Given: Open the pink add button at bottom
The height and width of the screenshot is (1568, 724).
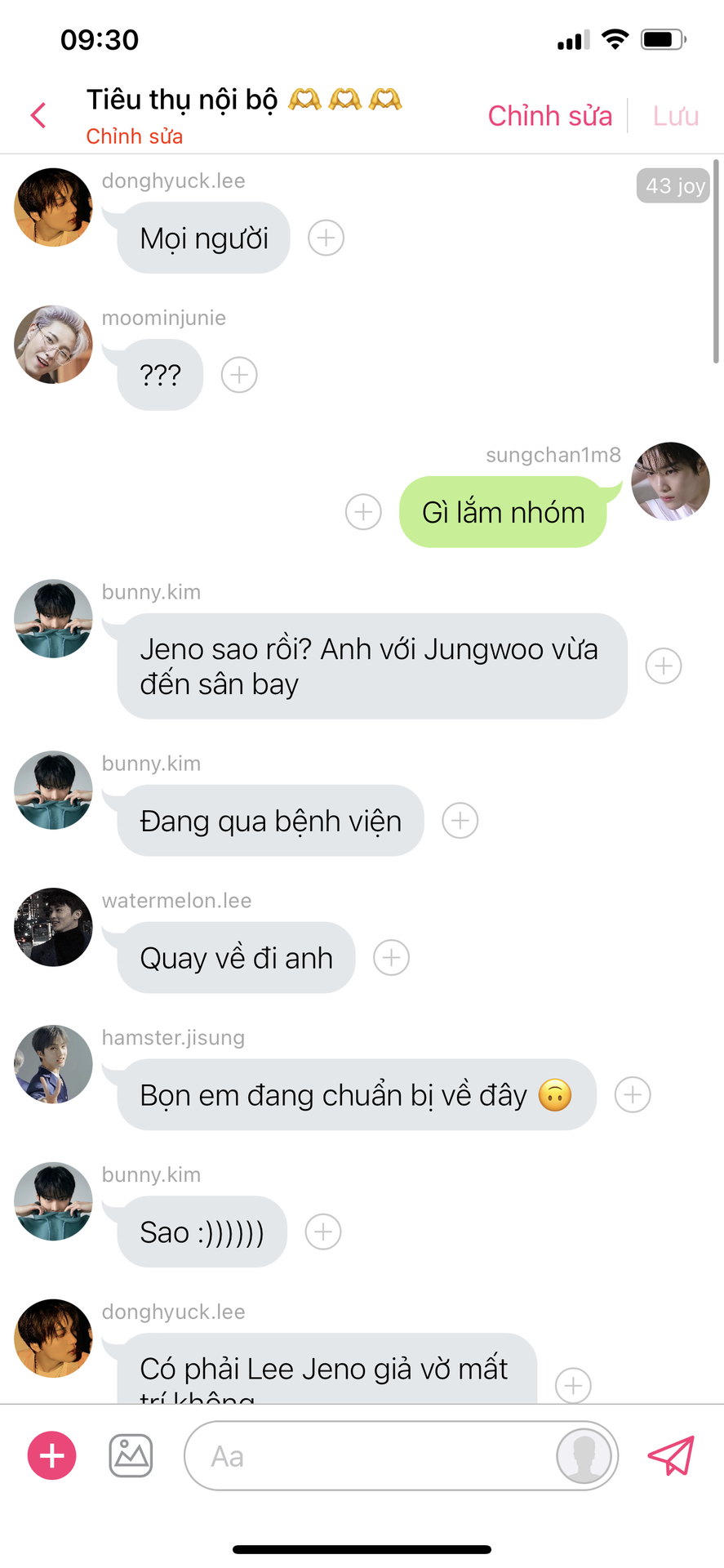Looking at the screenshot, I should (52, 1455).
